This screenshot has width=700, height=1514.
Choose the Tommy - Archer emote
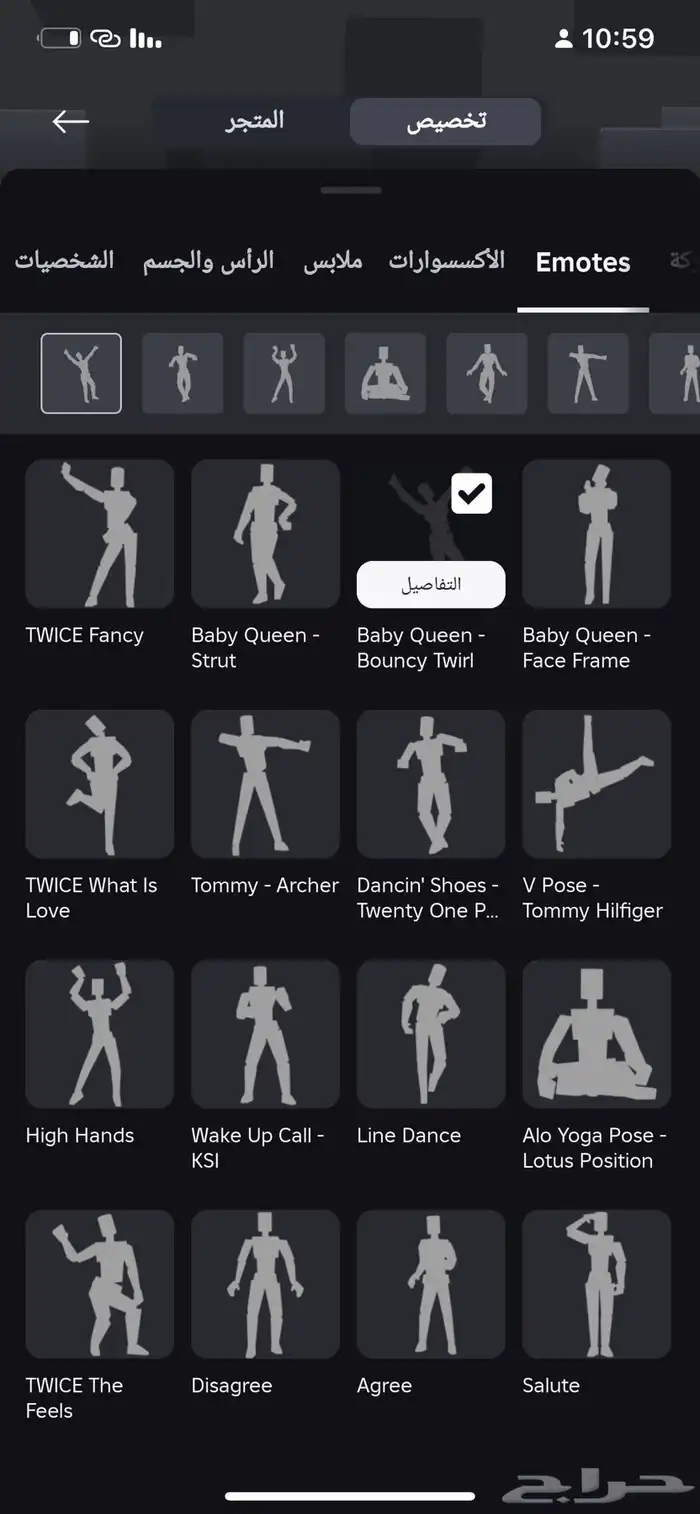click(x=265, y=784)
